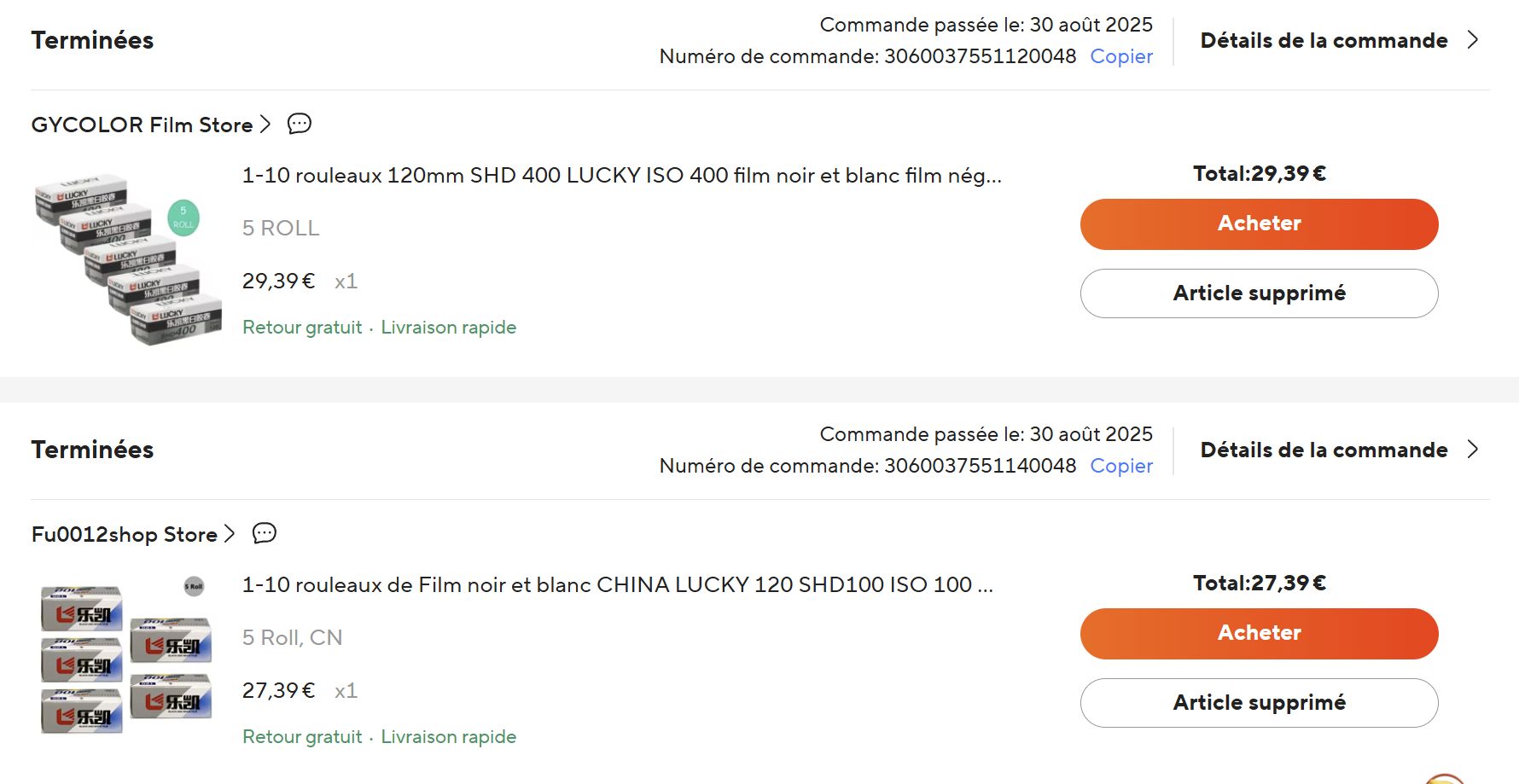Message the GYCOLOR Film Store seller
Image resolution: width=1519 pixels, height=784 pixels.
point(300,124)
